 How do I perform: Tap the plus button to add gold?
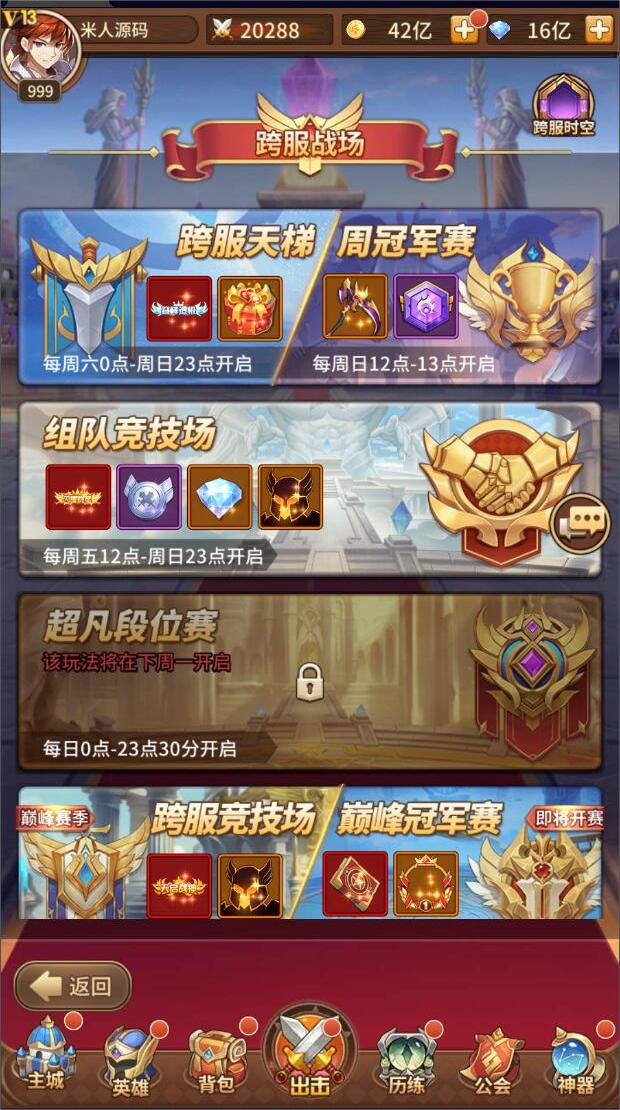click(x=464, y=30)
